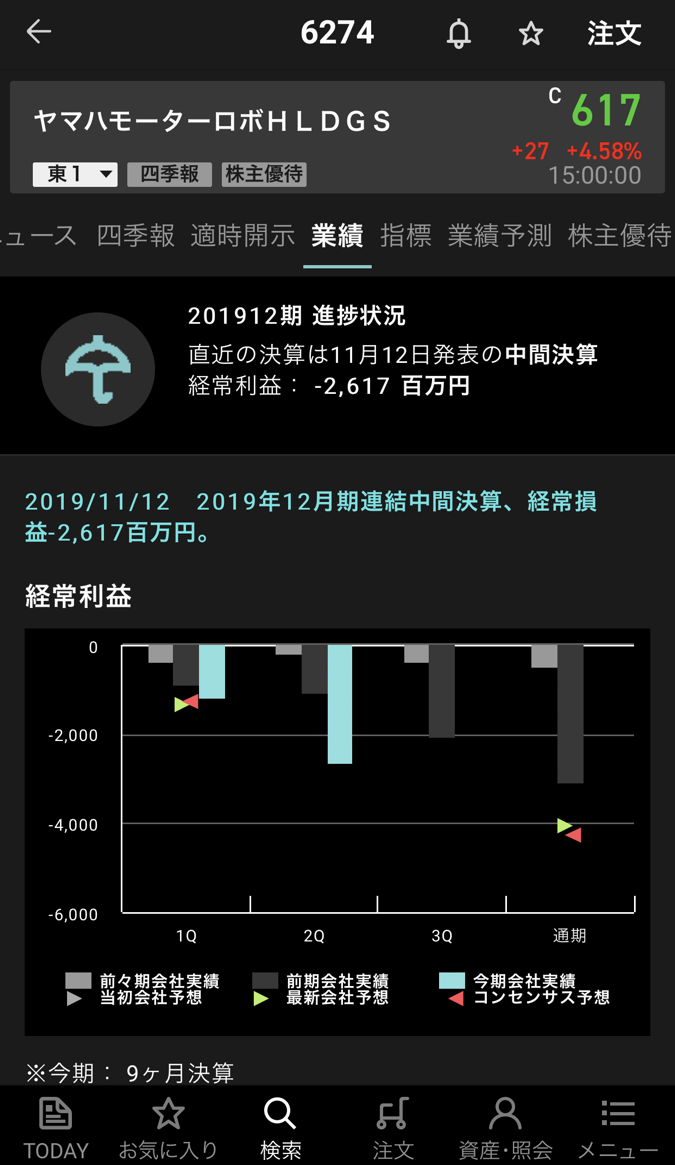
Task: Go to TODAY in bottom navigation
Action: coord(56,1127)
